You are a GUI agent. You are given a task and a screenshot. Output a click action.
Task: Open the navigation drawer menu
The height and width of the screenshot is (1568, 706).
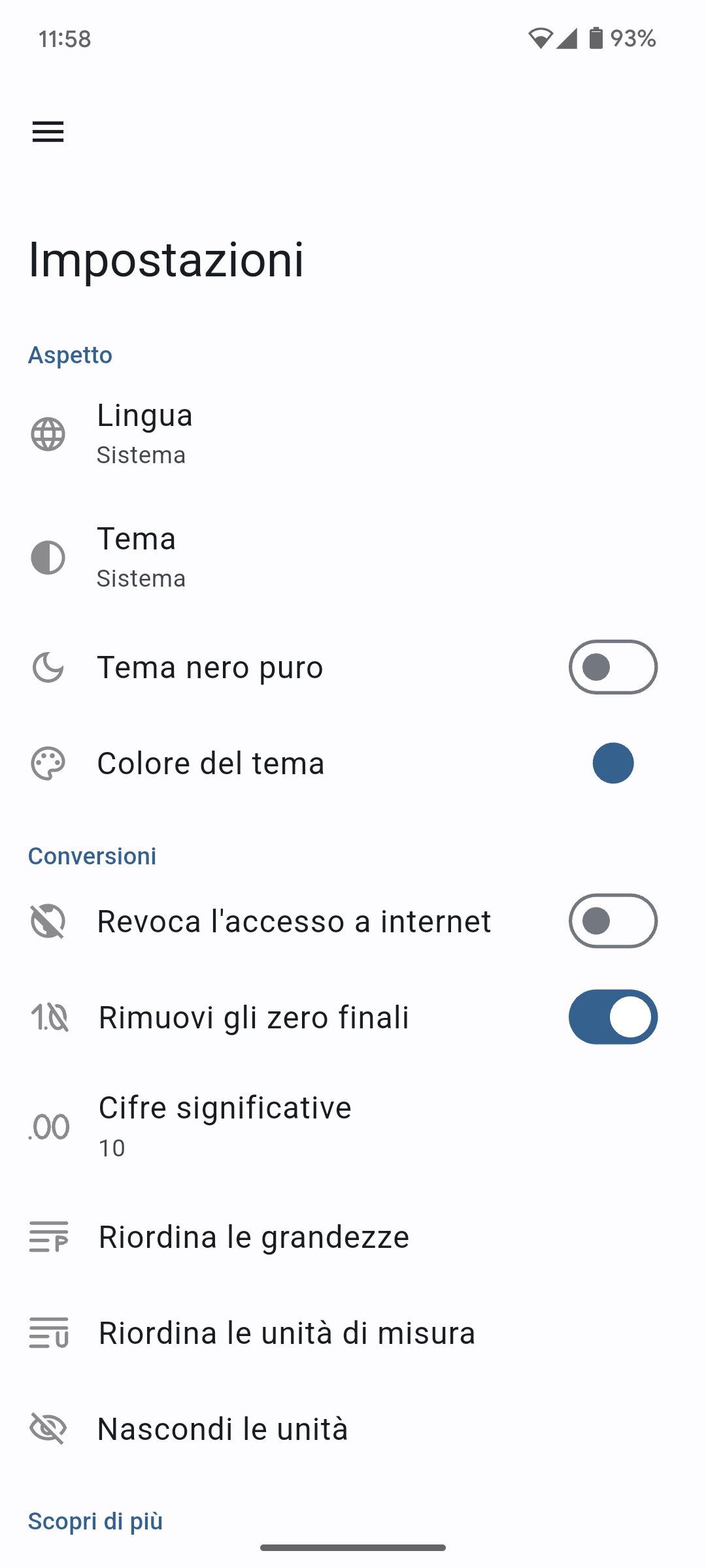point(48,132)
